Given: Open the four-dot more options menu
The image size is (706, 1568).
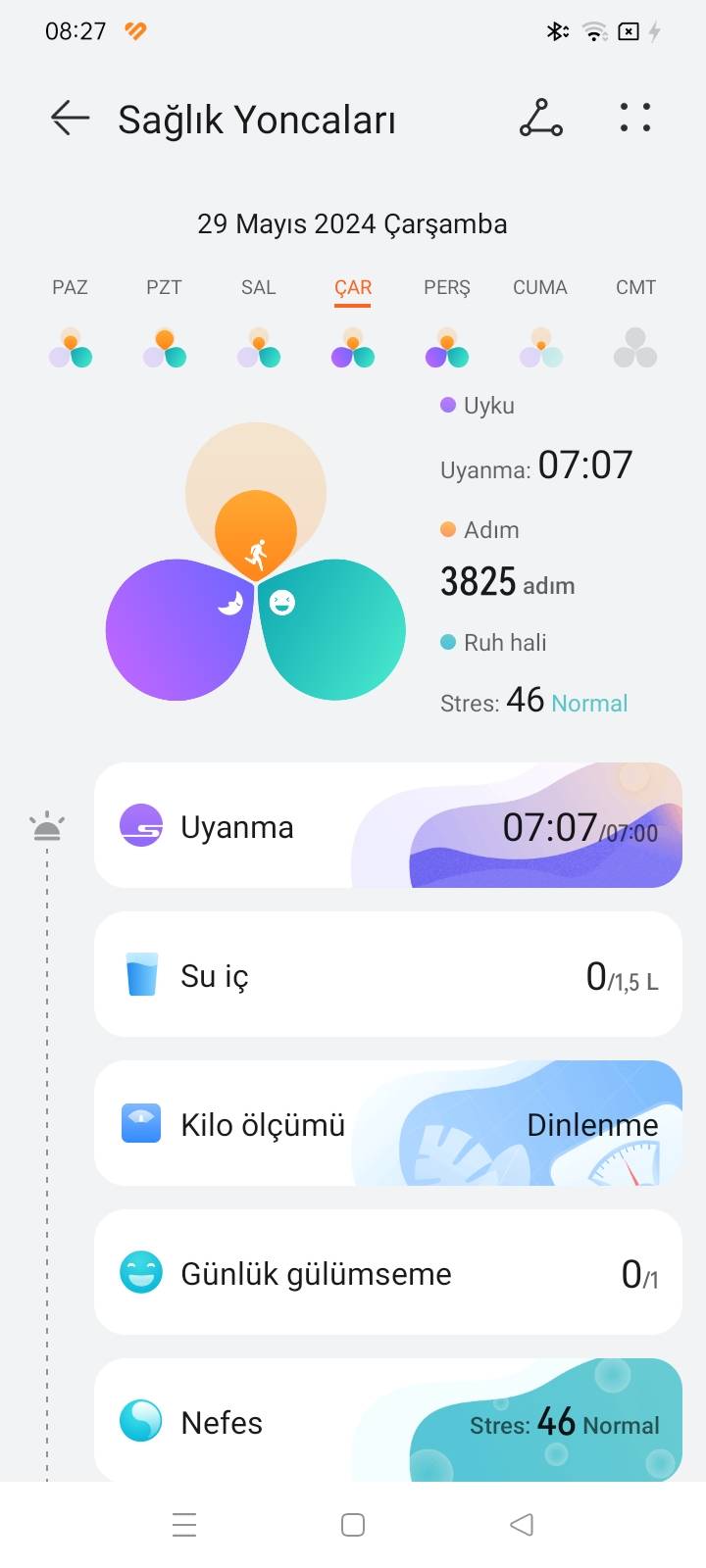Looking at the screenshot, I should point(634,119).
